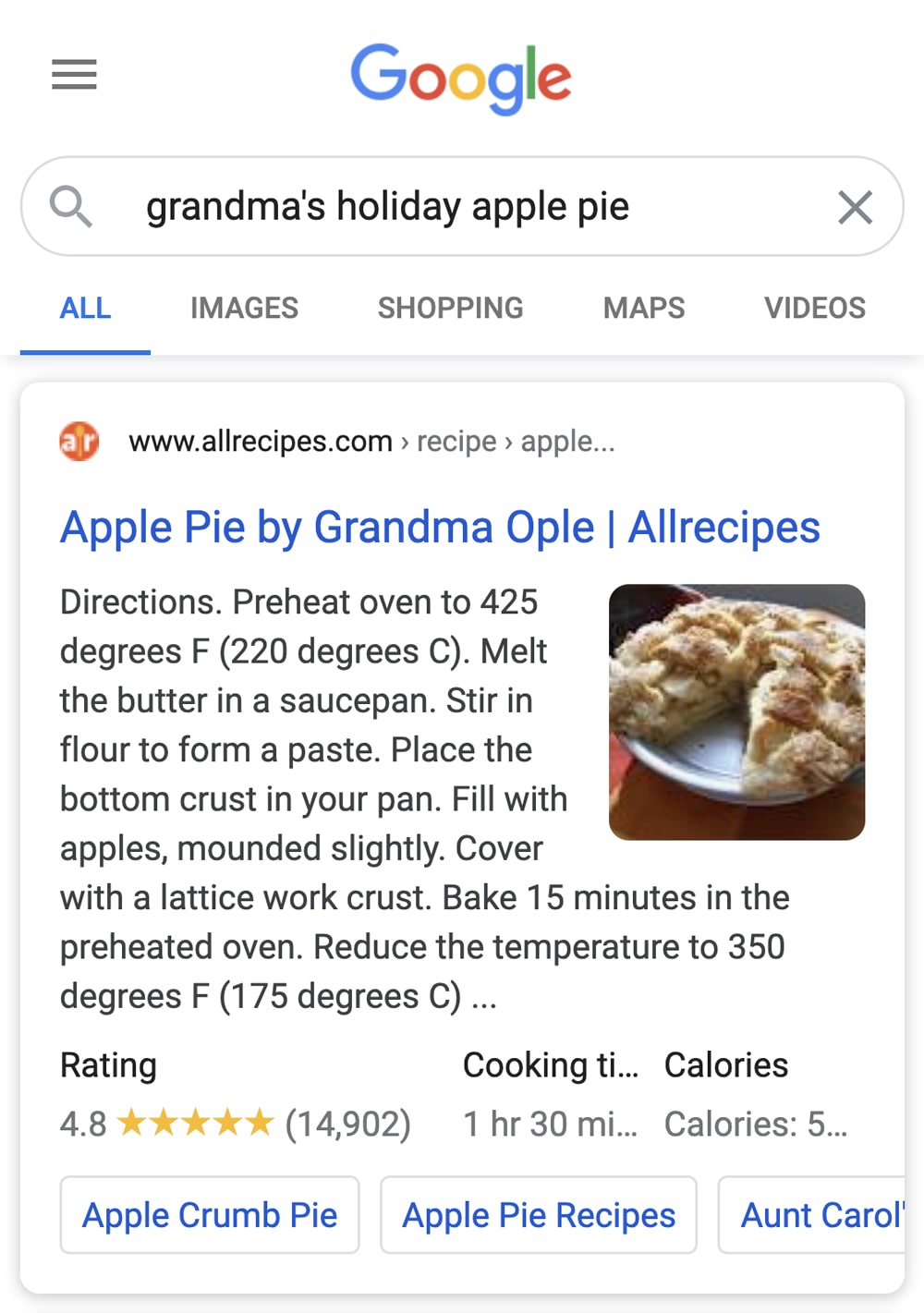The height and width of the screenshot is (1313, 924).
Task: Click the www.allrecipes.com breadcrumb link
Action: click(x=260, y=441)
